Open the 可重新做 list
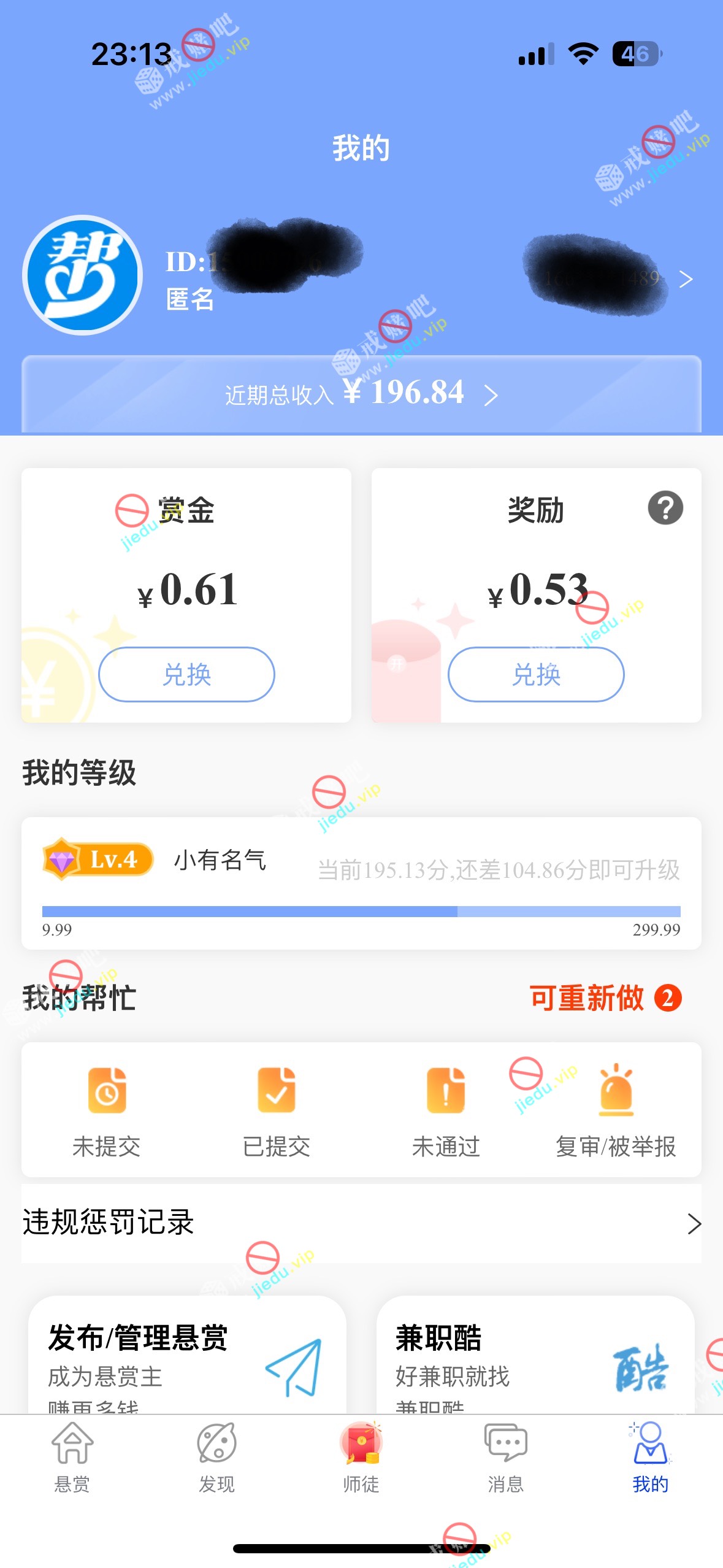Image resolution: width=723 pixels, height=1568 pixels. click(x=605, y=998)
